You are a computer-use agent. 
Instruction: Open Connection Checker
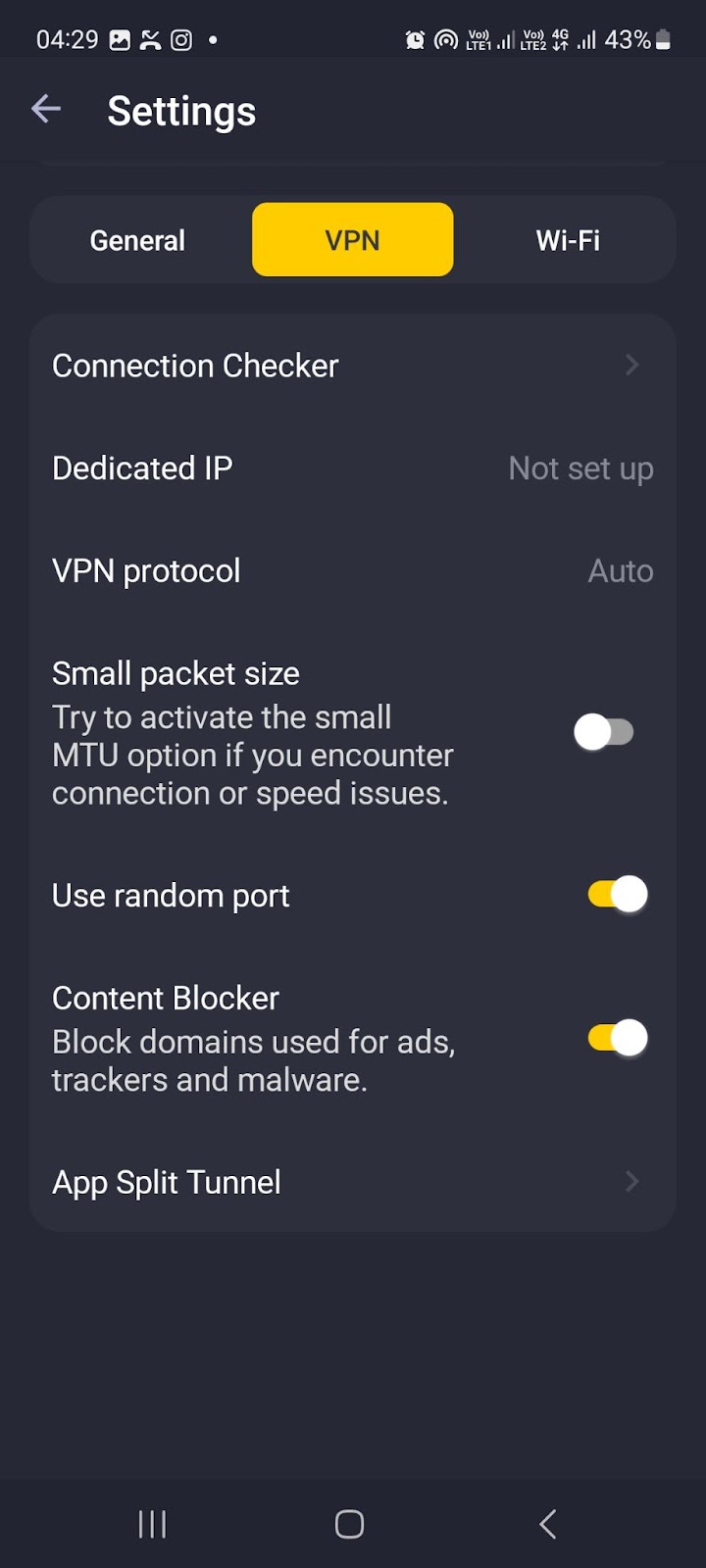click(352, 366)
